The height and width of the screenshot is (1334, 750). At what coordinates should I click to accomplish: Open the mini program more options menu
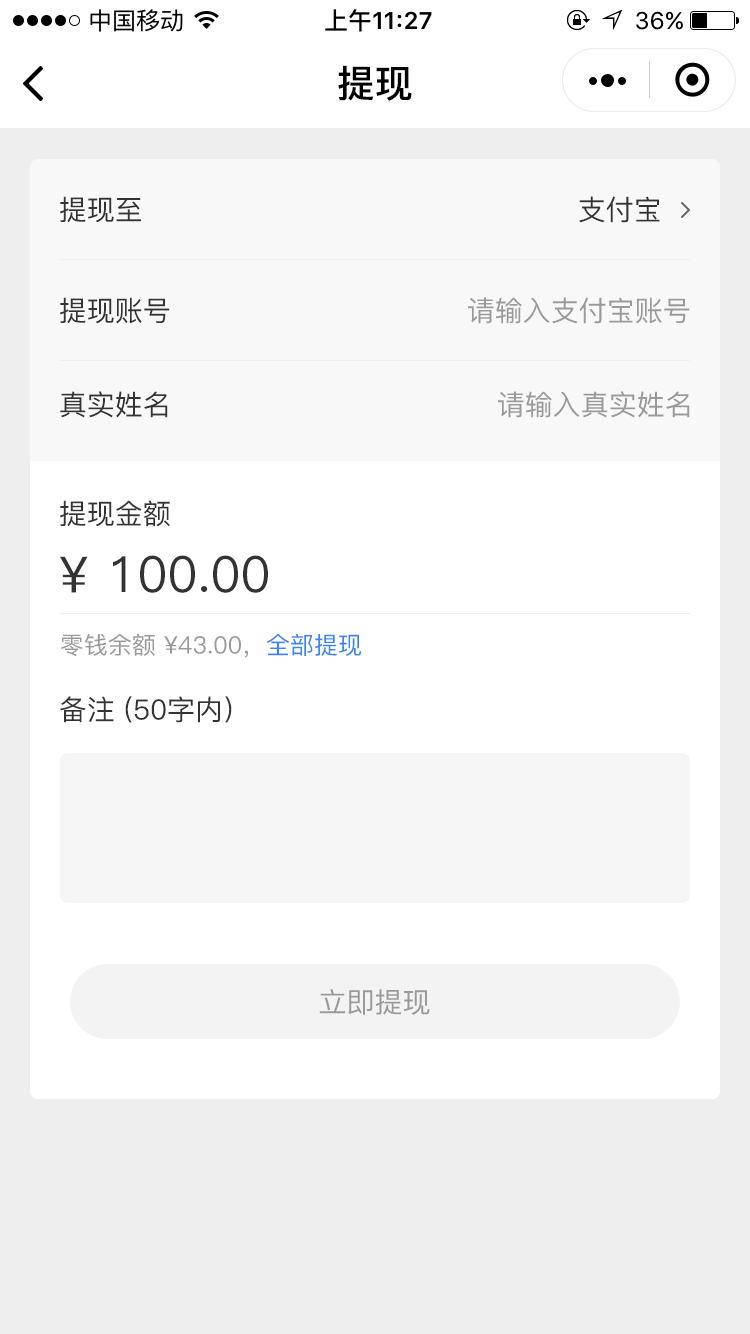(607, 81)
